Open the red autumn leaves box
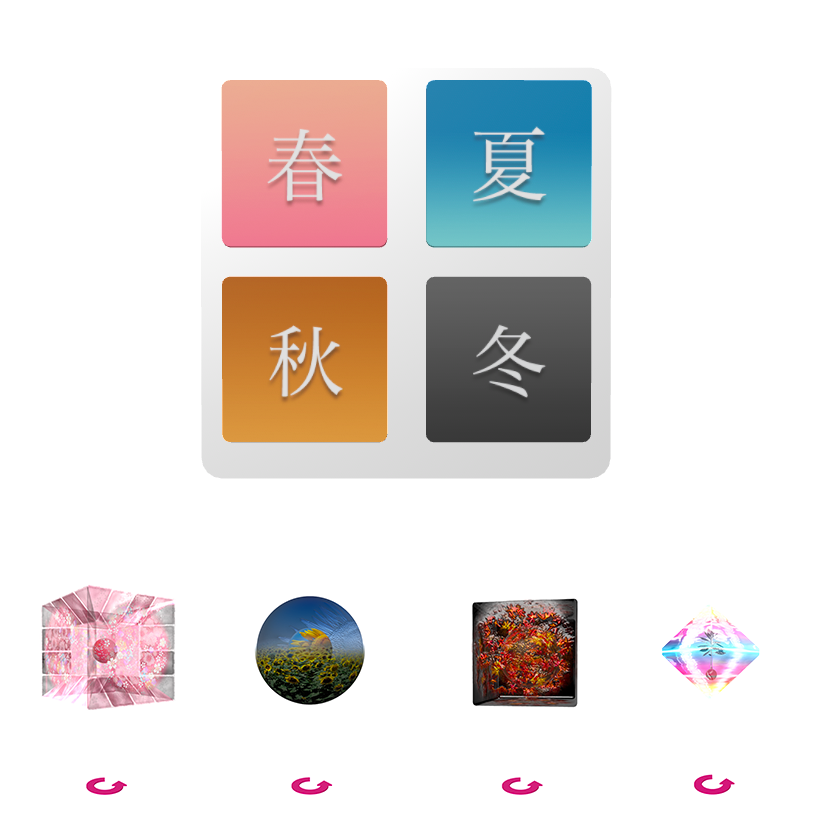 [x=524, y=652]
